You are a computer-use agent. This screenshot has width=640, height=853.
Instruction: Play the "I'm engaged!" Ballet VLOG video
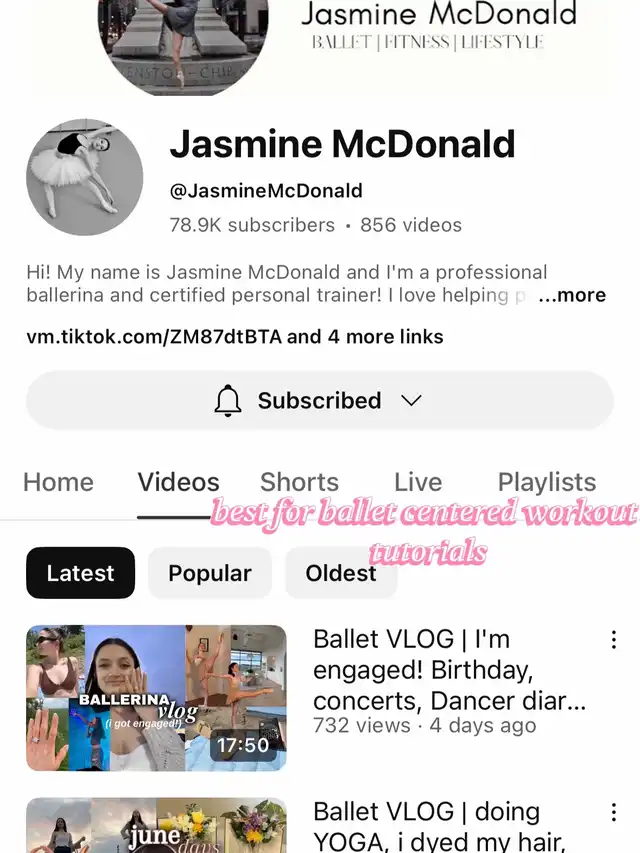pos(156,698)
